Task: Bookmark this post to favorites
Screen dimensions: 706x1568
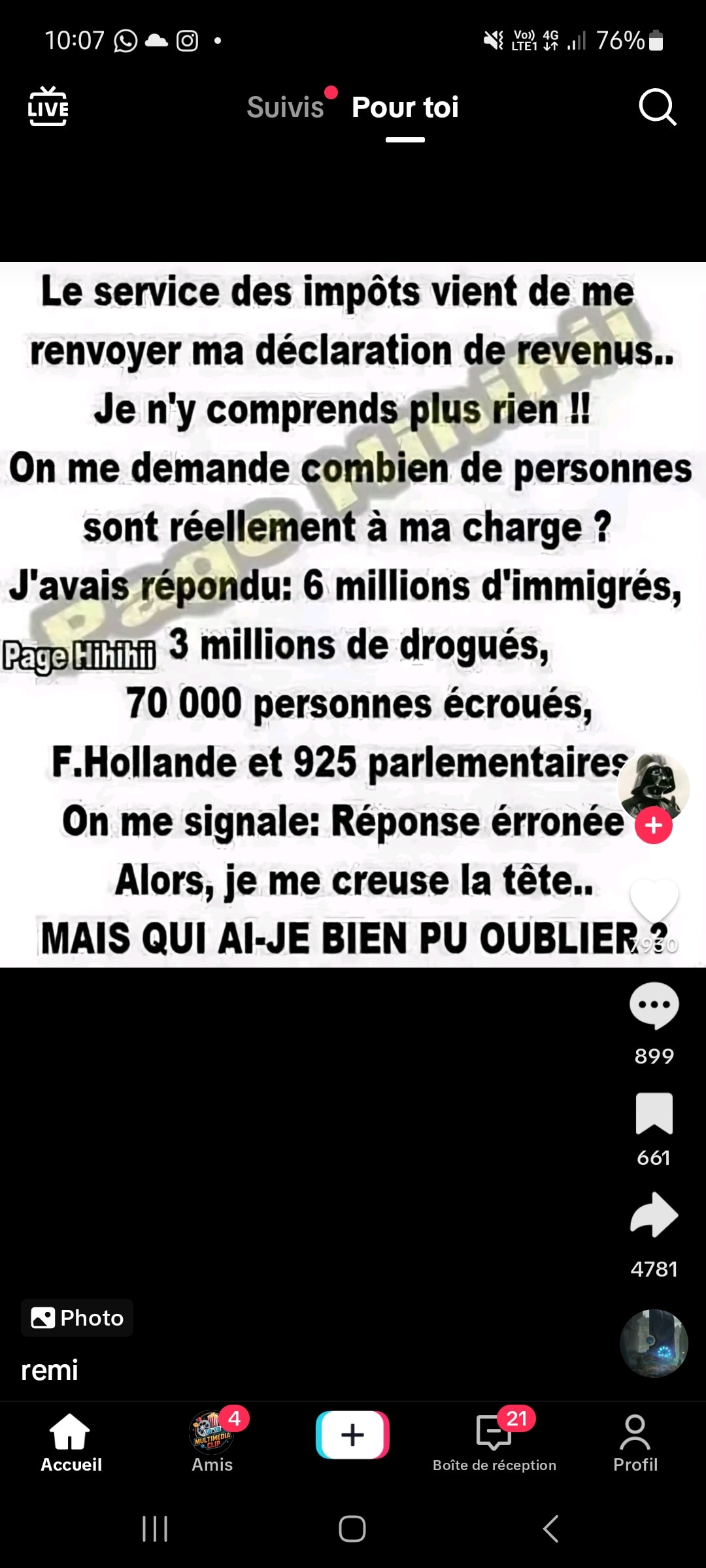Action: [654, 1113]
